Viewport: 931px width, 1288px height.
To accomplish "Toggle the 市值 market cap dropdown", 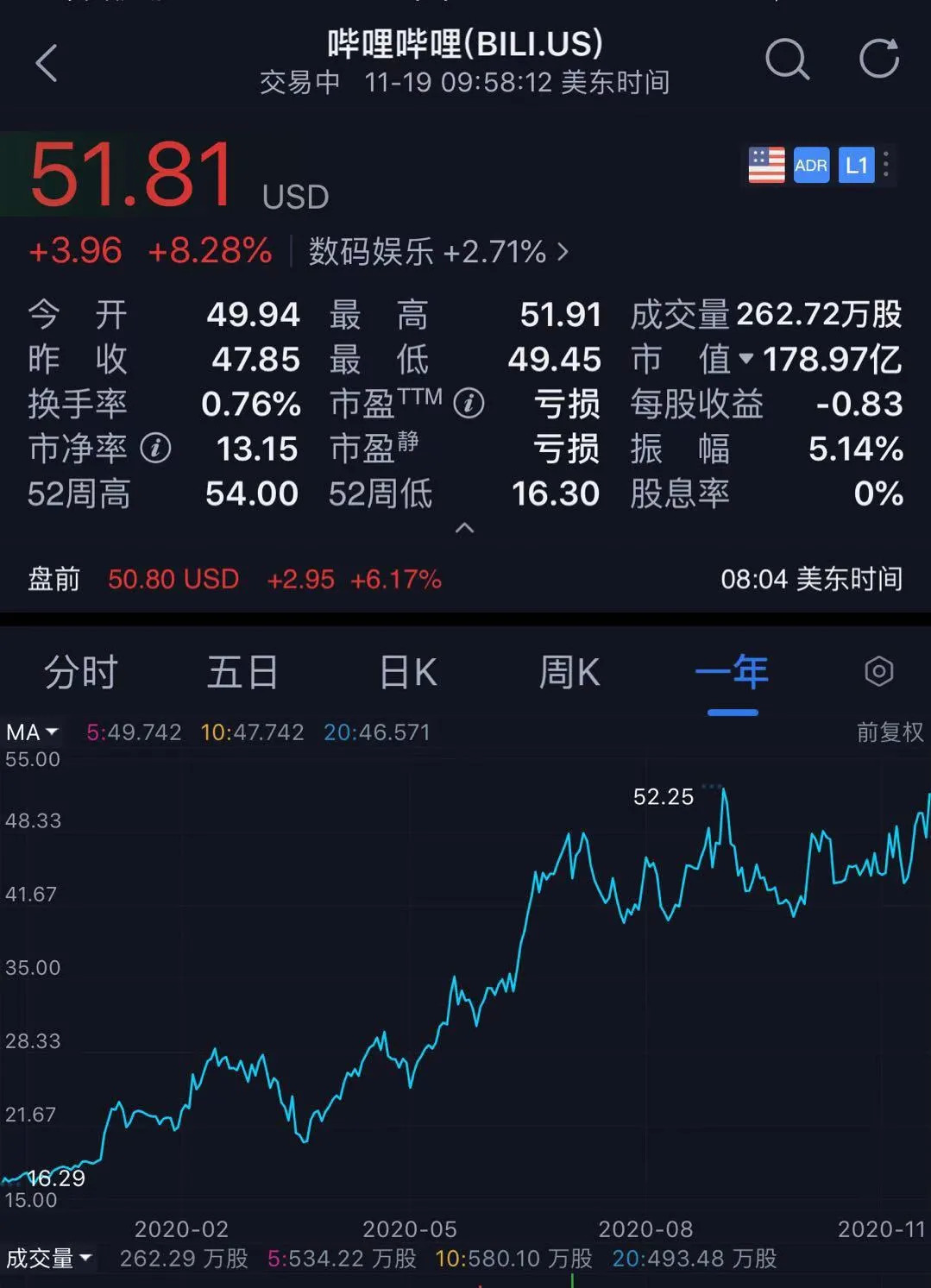I will (745, 359).
